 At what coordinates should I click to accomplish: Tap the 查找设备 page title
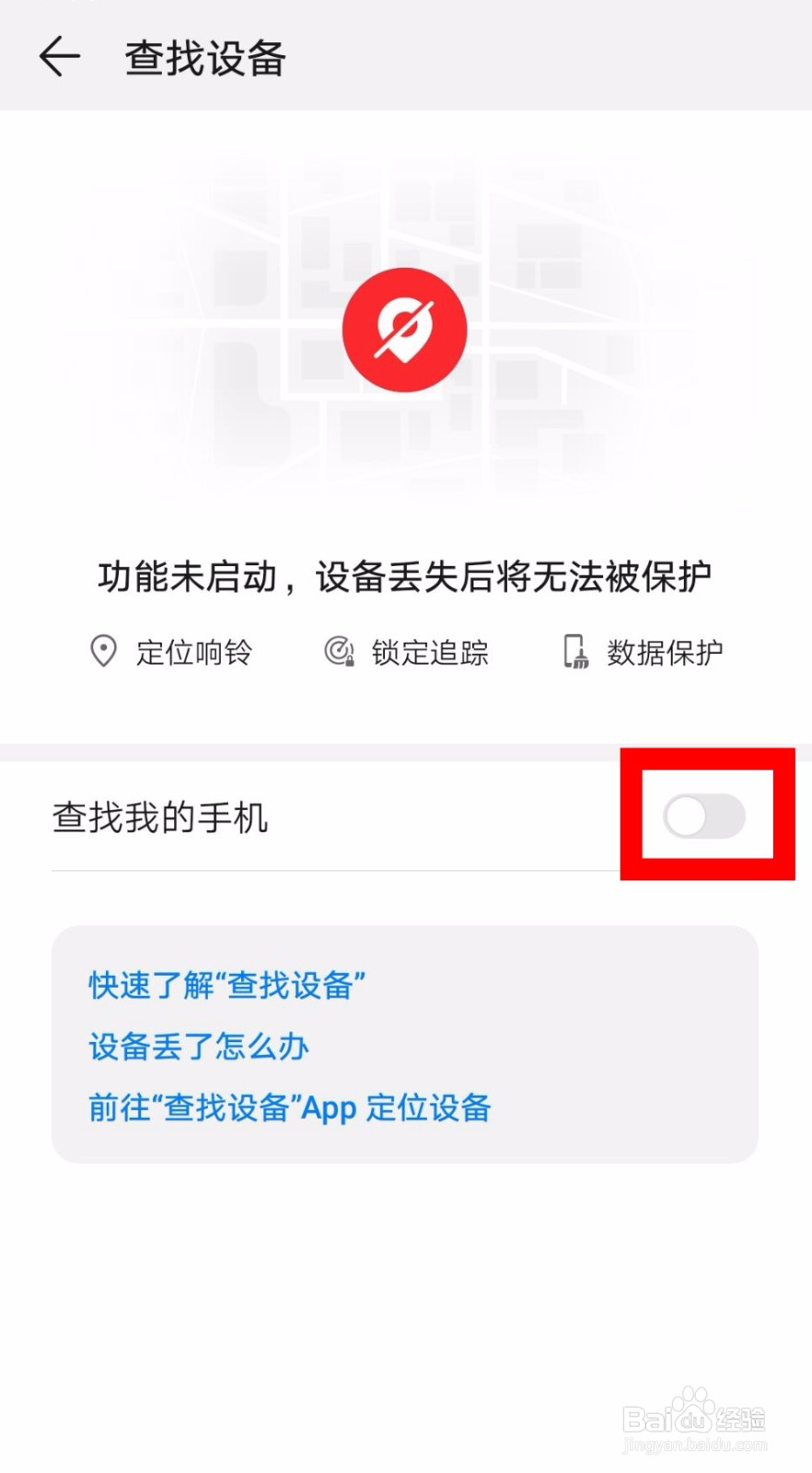pyautogui.click(x=203, y=56)
